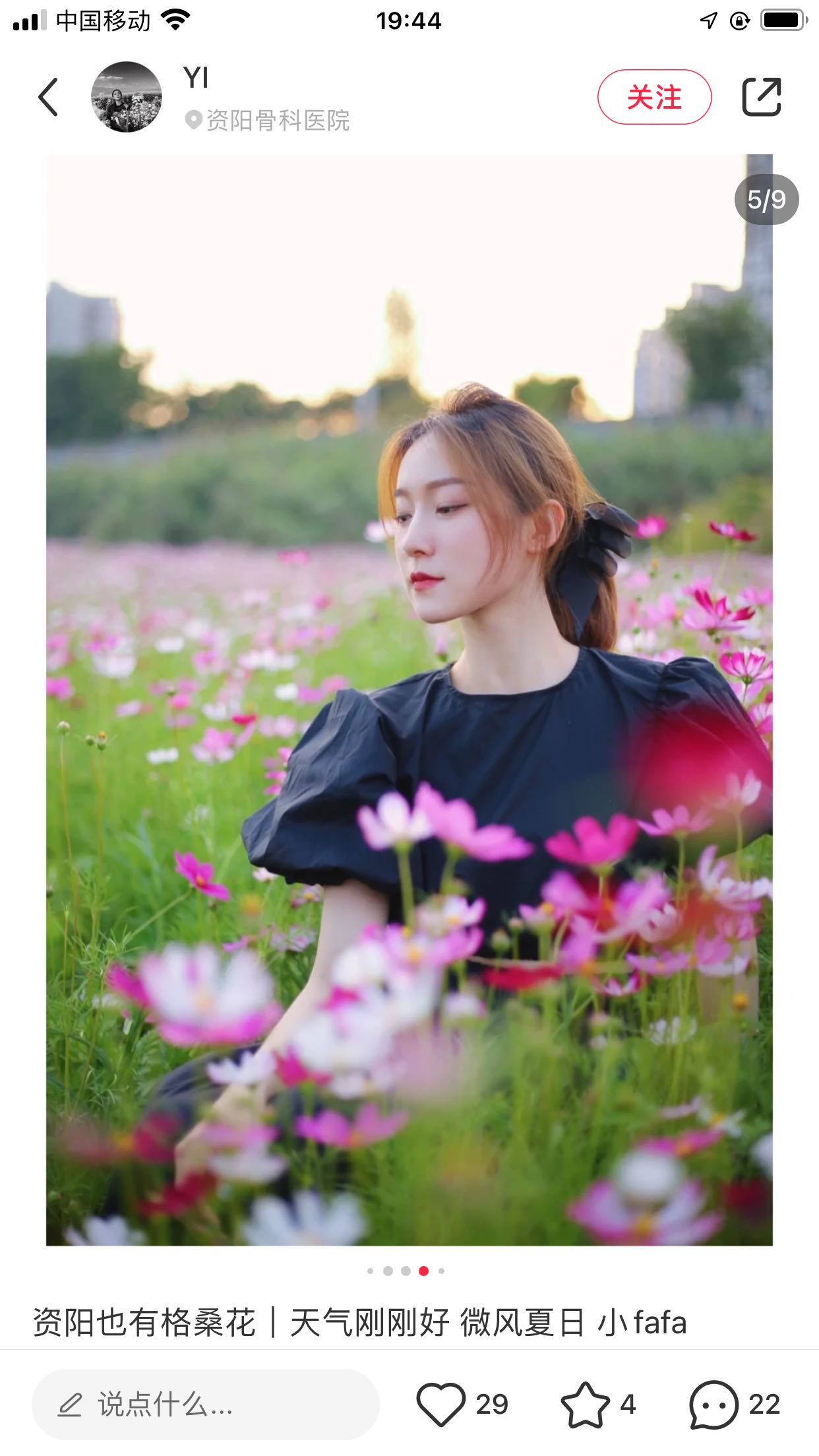
Task: View the 22 comments
Action: pos(714,1405)
